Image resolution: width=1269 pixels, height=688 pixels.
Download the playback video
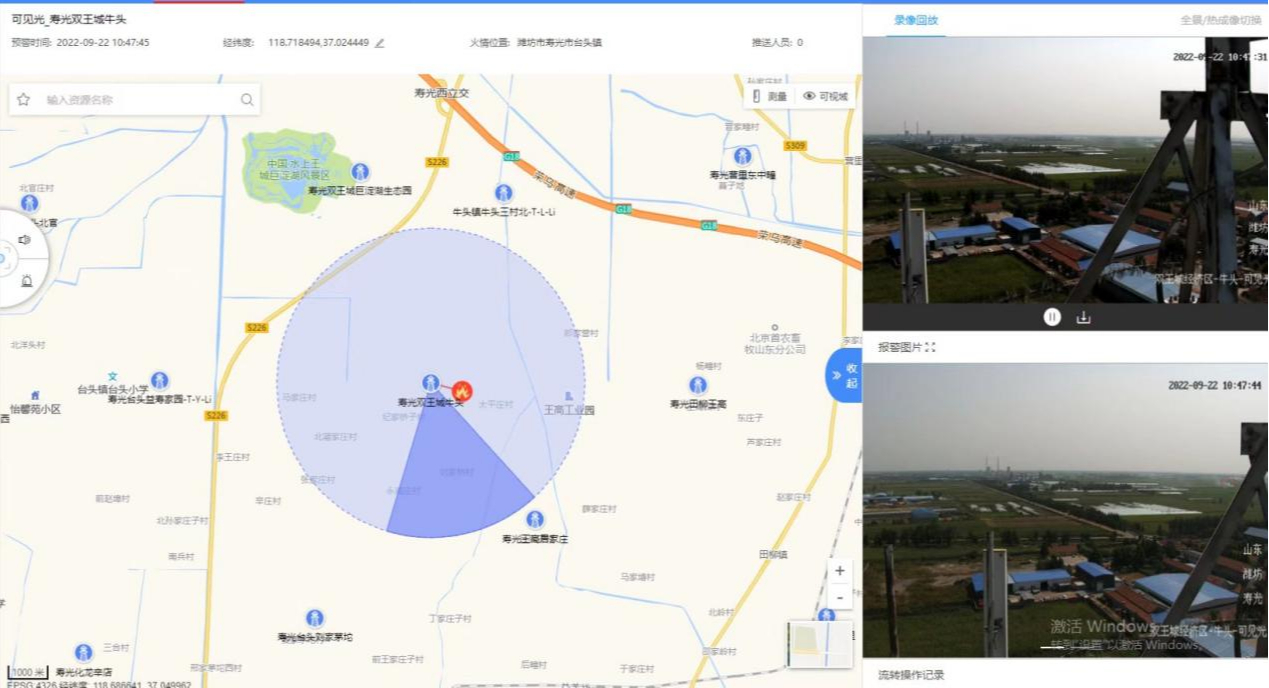[1083, 317]
